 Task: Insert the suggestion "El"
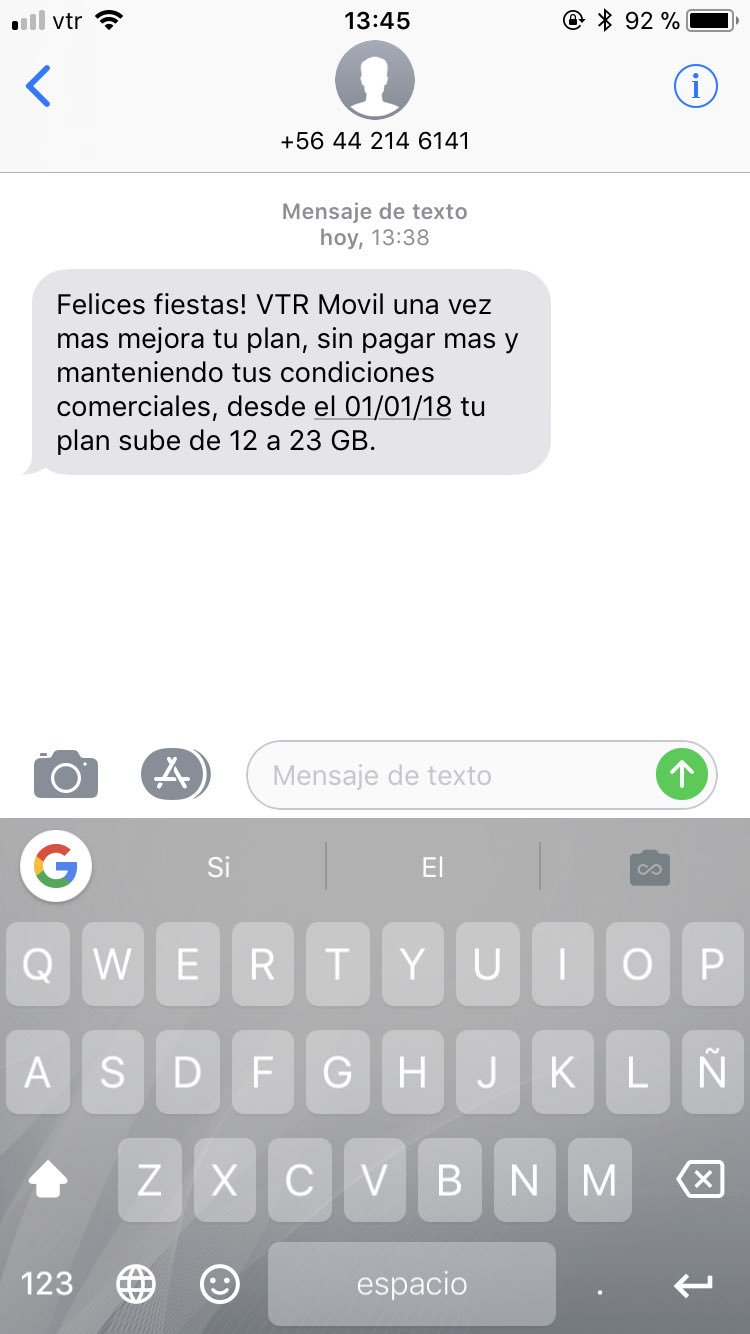click(x=432, y=867)
